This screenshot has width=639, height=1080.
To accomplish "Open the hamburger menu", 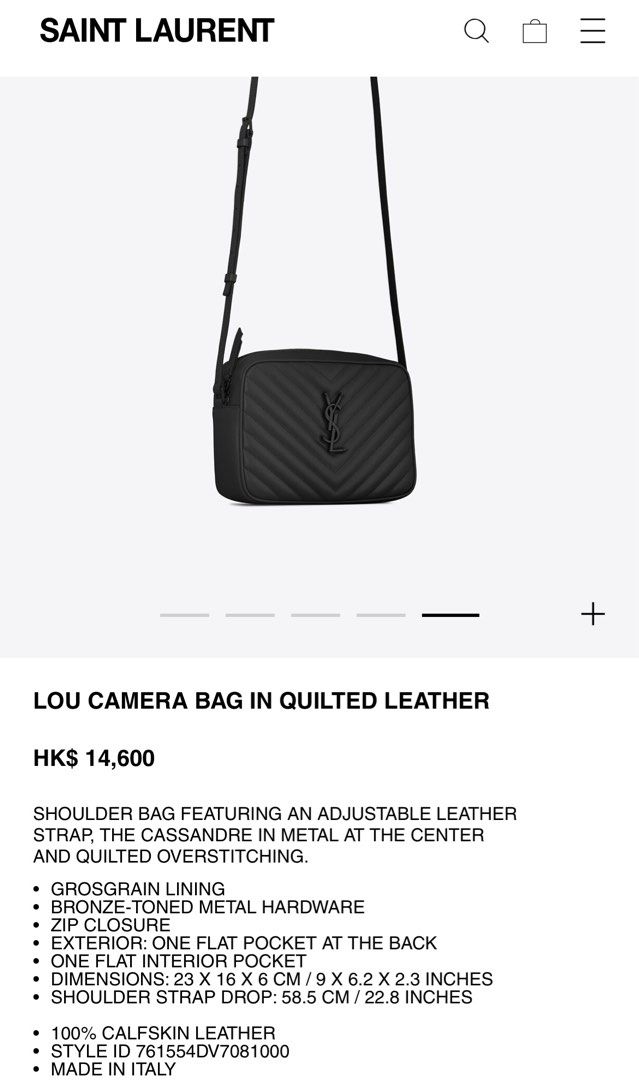I will coord(592,31).
